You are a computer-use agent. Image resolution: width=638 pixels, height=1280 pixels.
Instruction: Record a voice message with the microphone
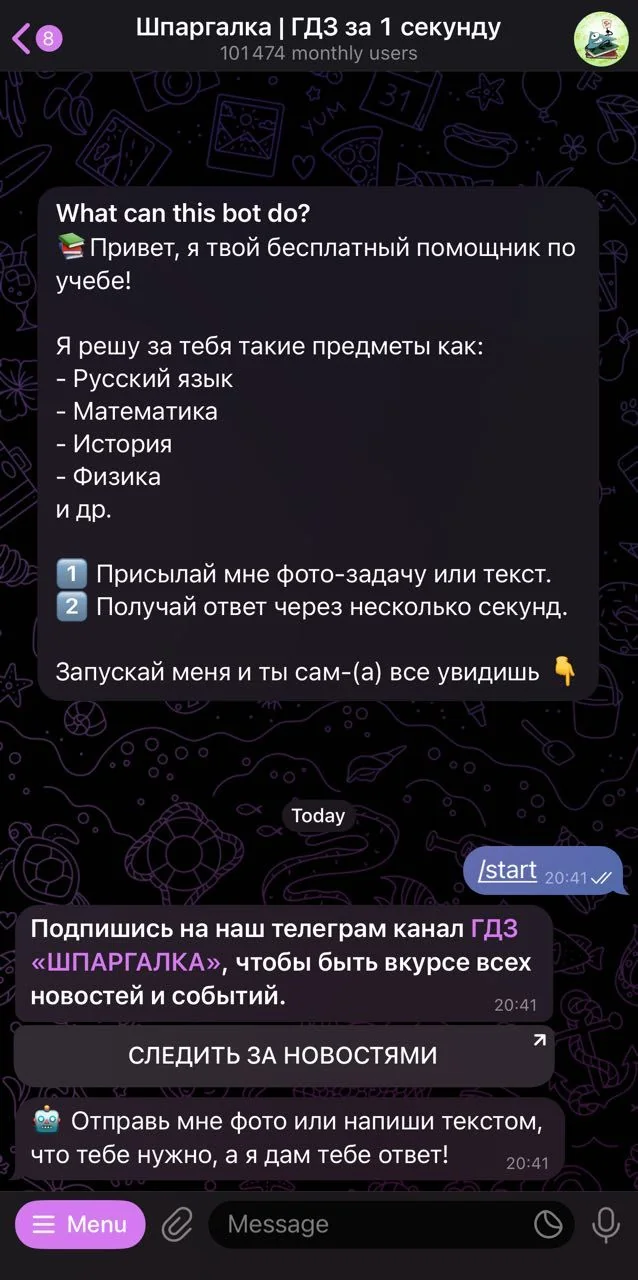coord(606,1224)
